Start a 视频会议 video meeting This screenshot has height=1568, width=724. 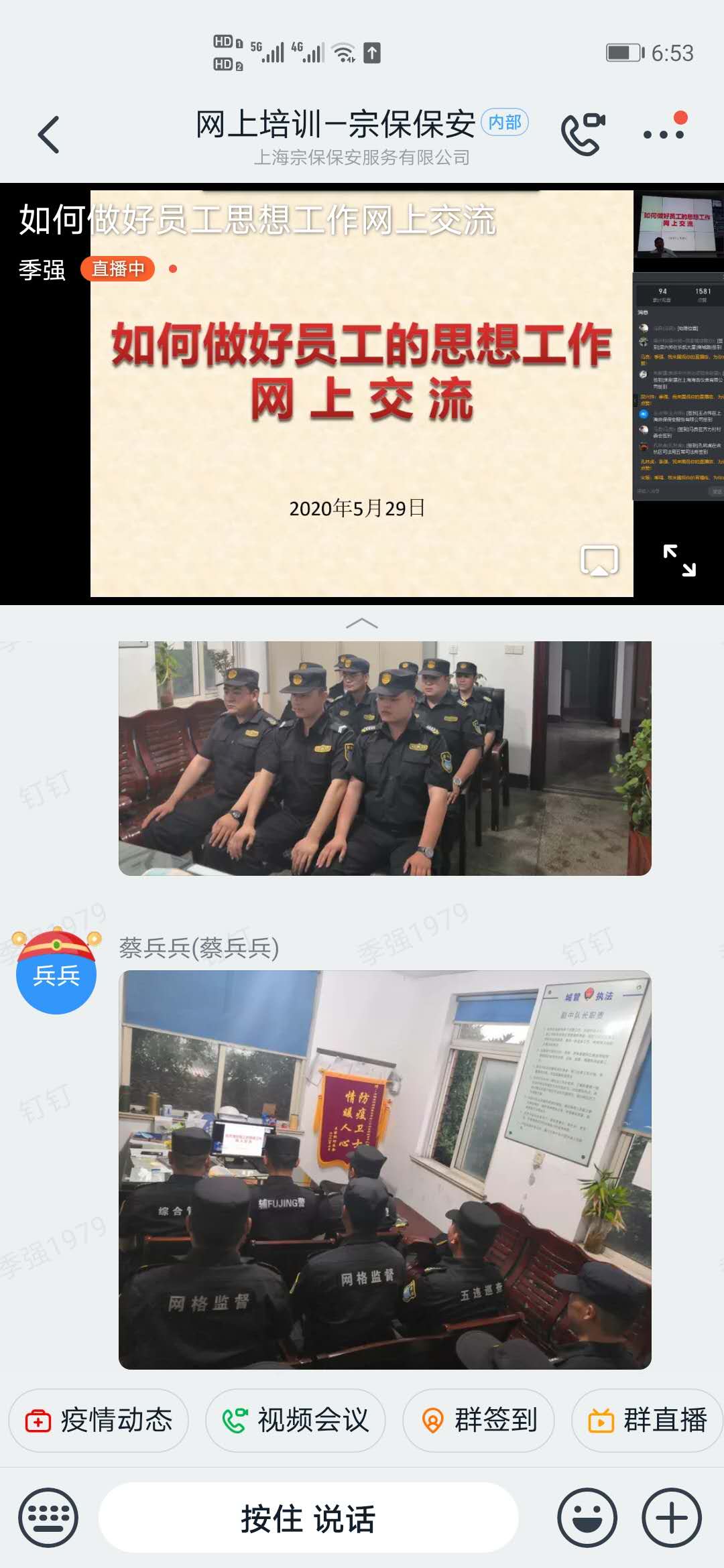[296, 1420]
